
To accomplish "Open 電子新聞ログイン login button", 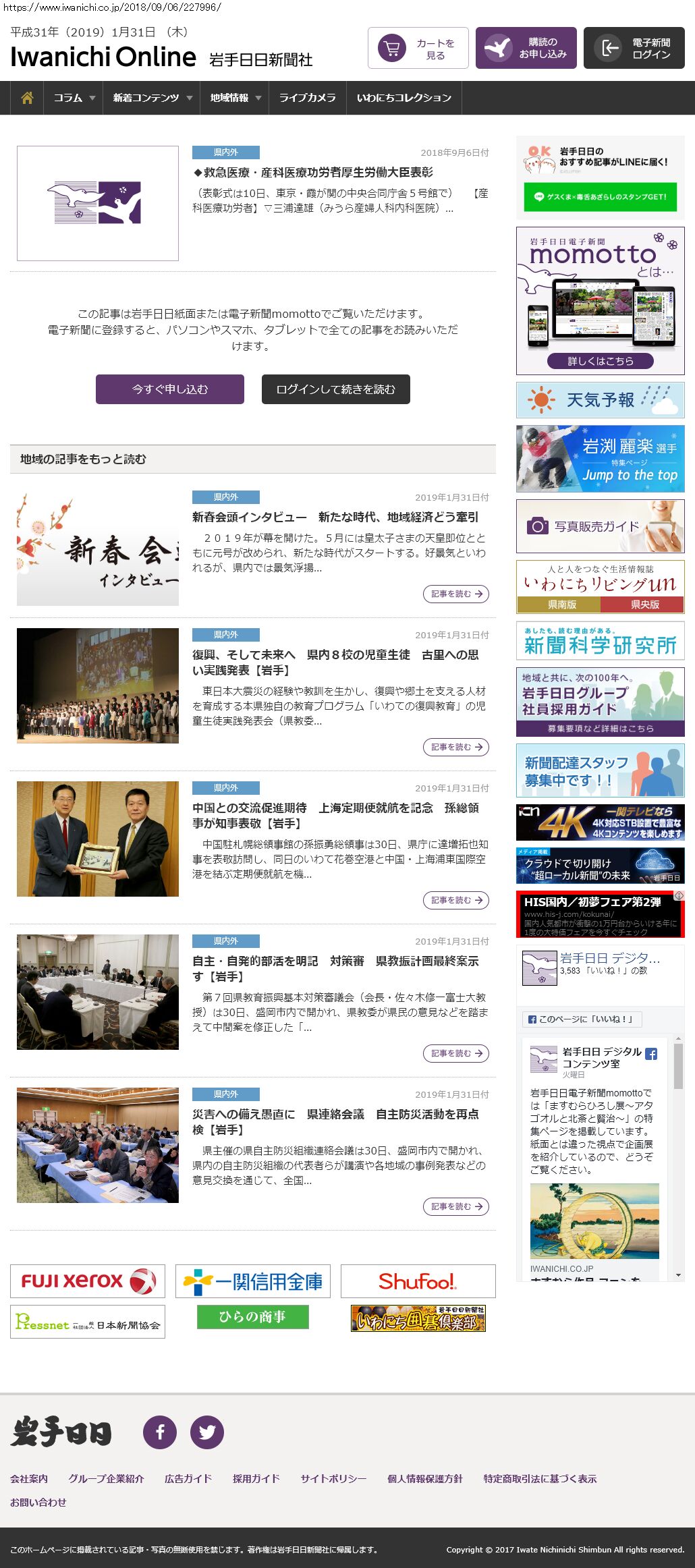I will click(x=634, y=48).
